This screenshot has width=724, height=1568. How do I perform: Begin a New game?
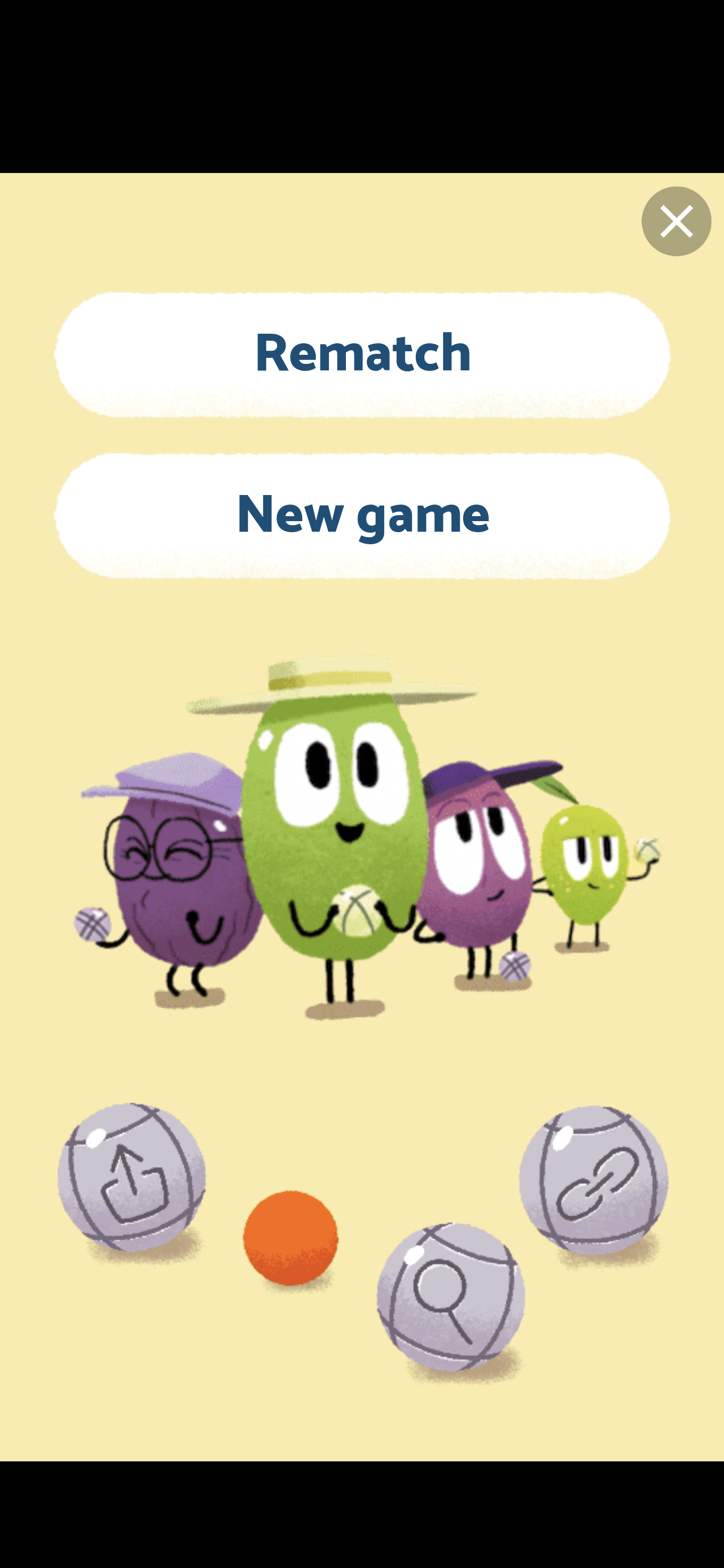click(x=361, y=514)
